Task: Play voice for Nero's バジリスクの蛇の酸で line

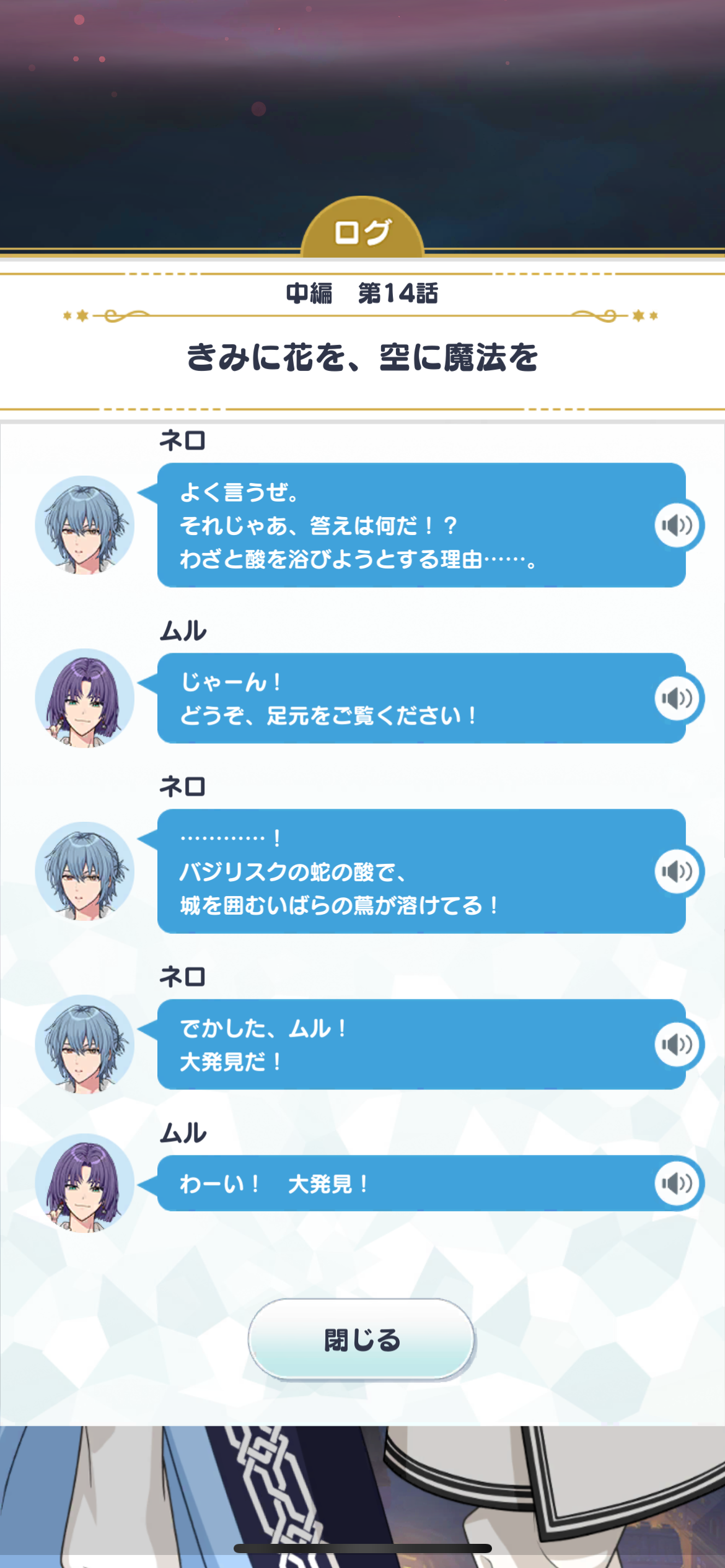Action: tap(677, 871)
